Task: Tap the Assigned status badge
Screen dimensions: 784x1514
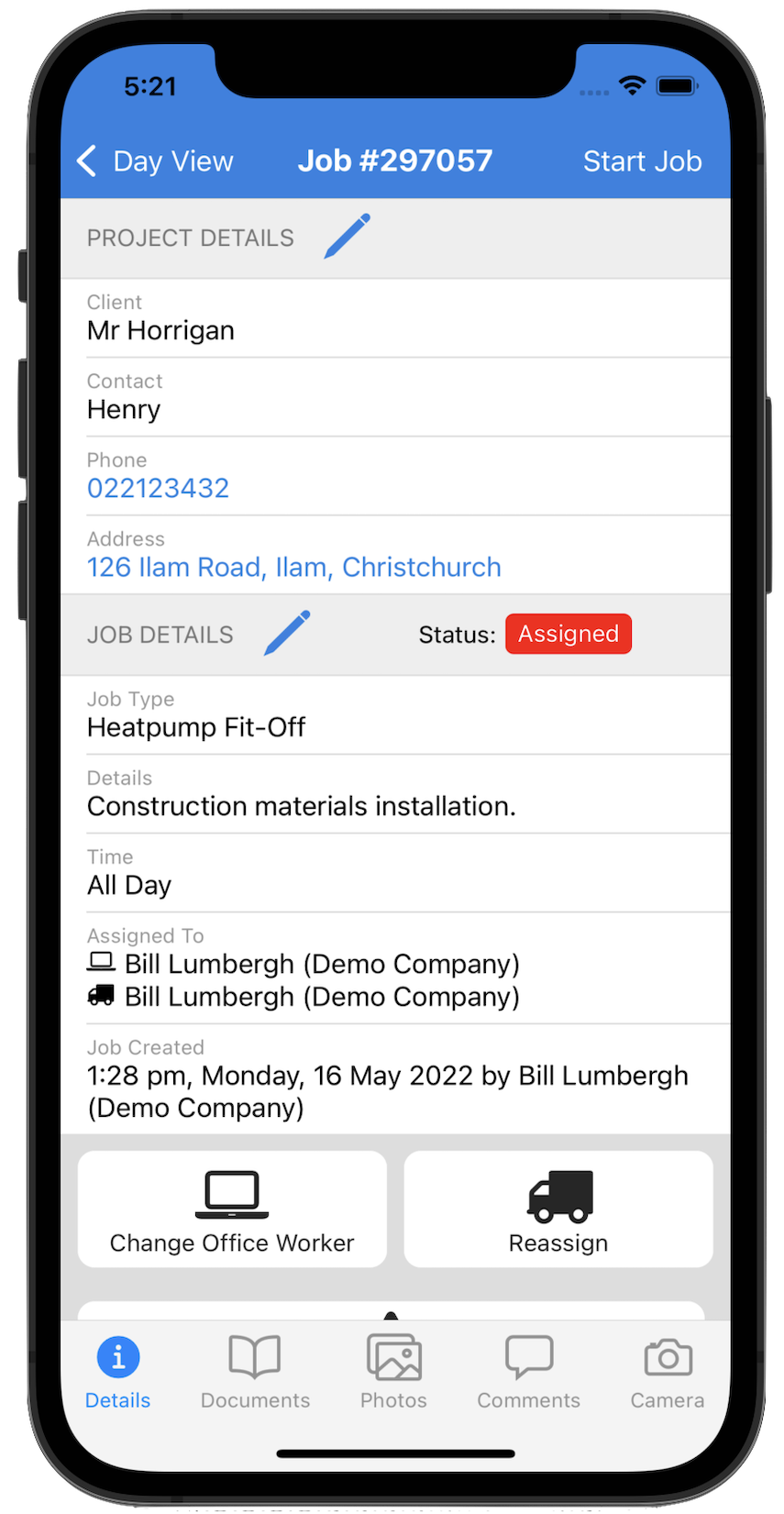Action: [569, 634]
